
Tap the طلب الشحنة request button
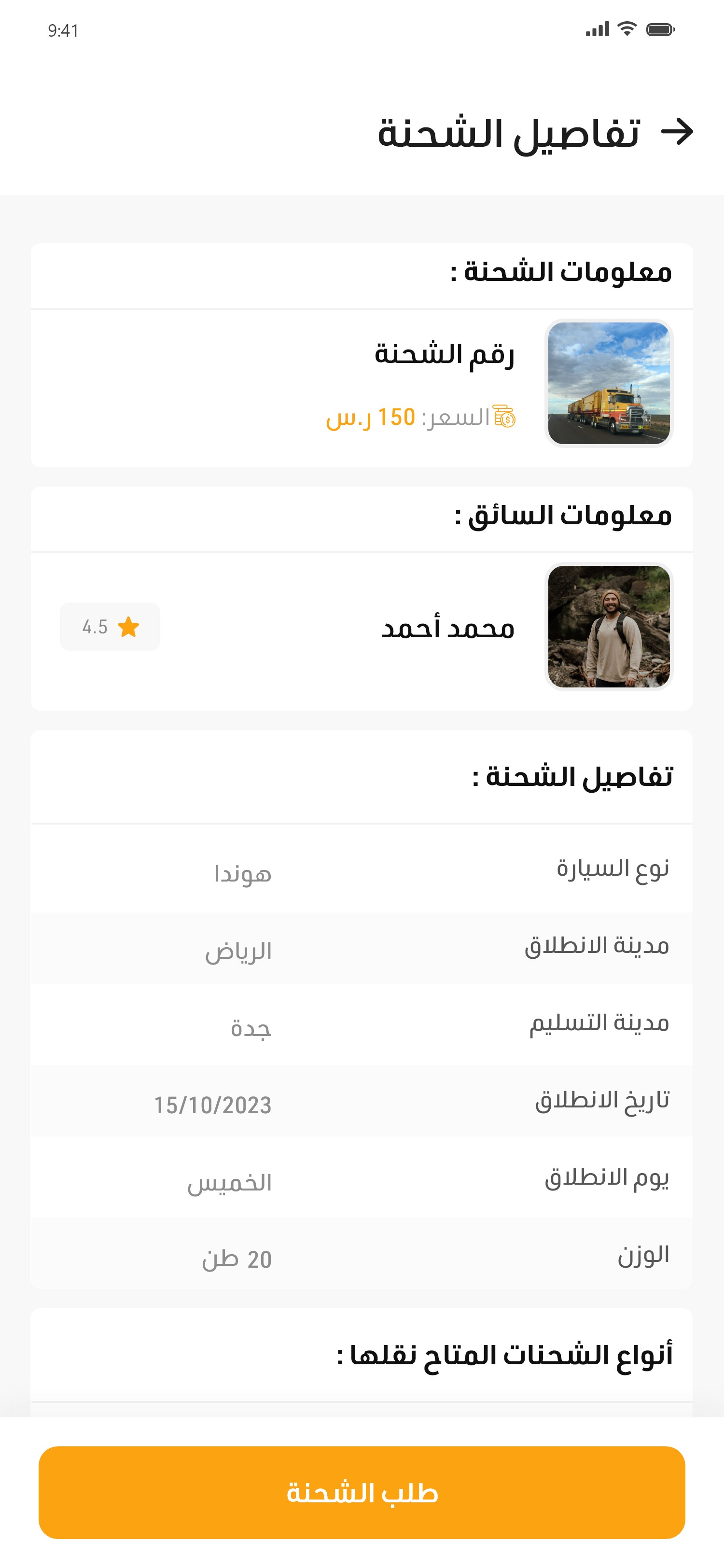tap(362, 1493)
